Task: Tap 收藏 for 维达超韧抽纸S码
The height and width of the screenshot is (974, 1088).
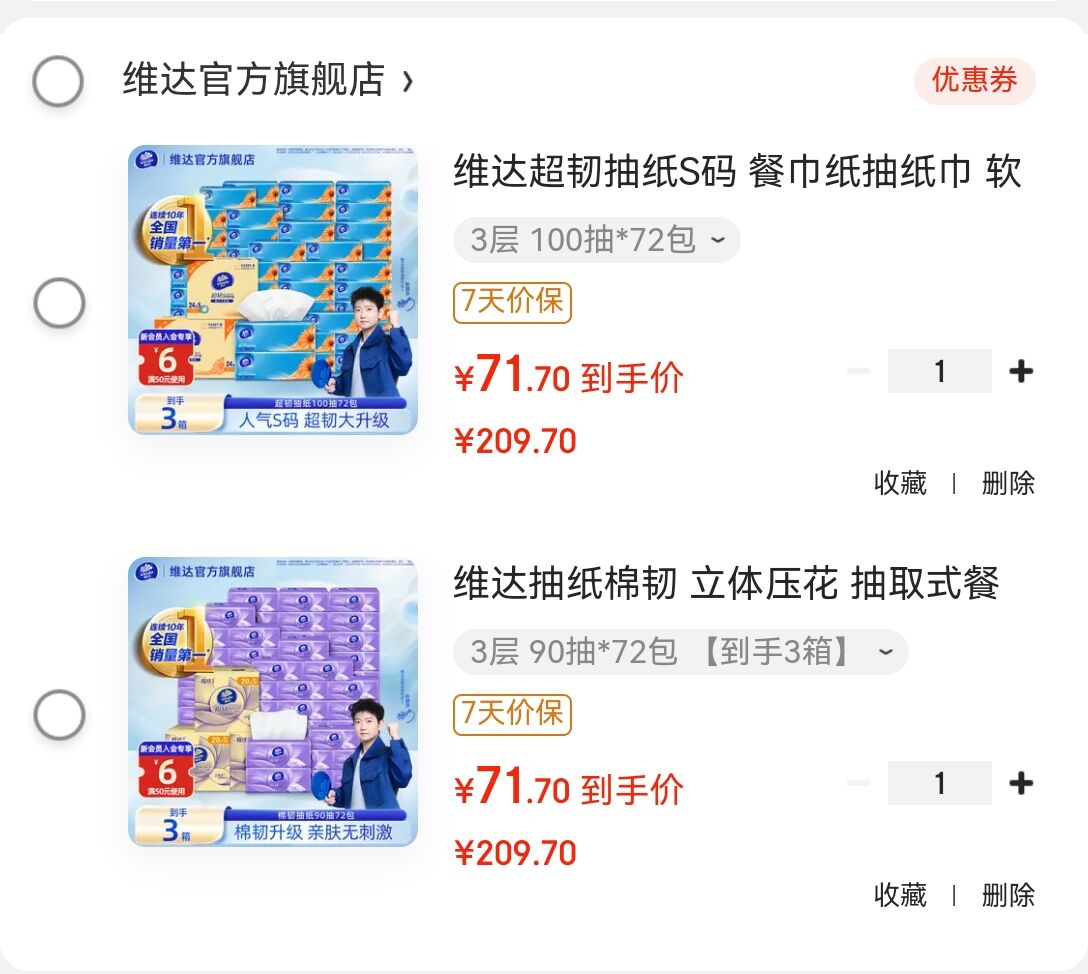Action: pyautogui.click(x=900, y=483)
